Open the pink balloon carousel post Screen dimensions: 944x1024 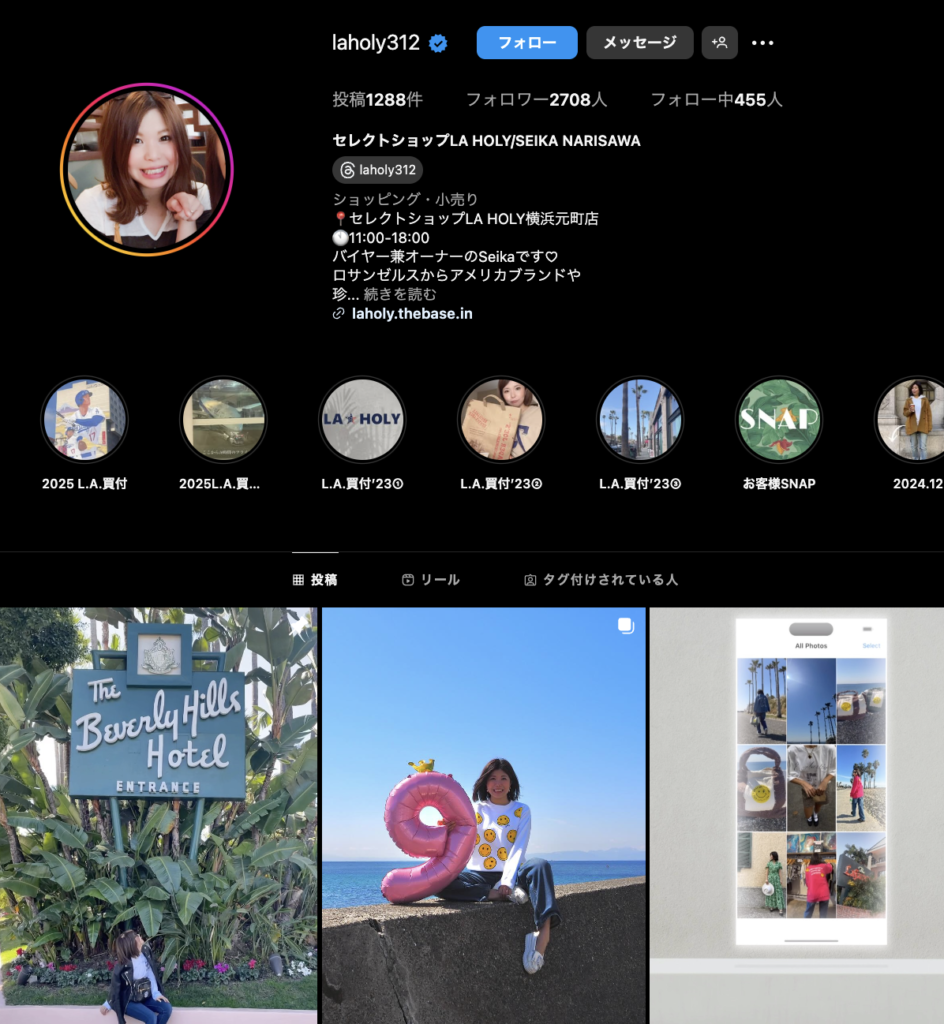[x=483, y=815]
